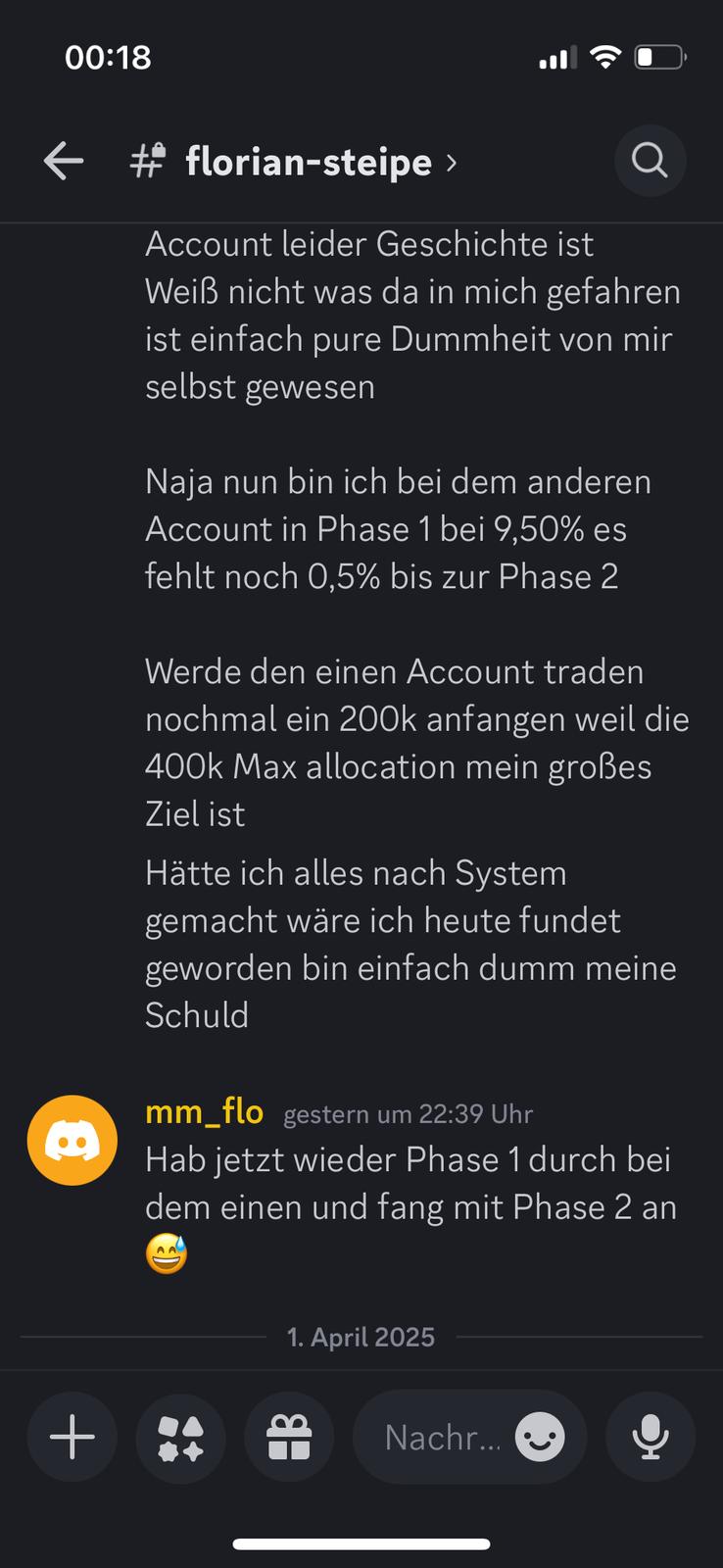Viewport: 723px width, 1568px height.
Task: View mm_flo username profile
Action: (x=204, y=1111)
